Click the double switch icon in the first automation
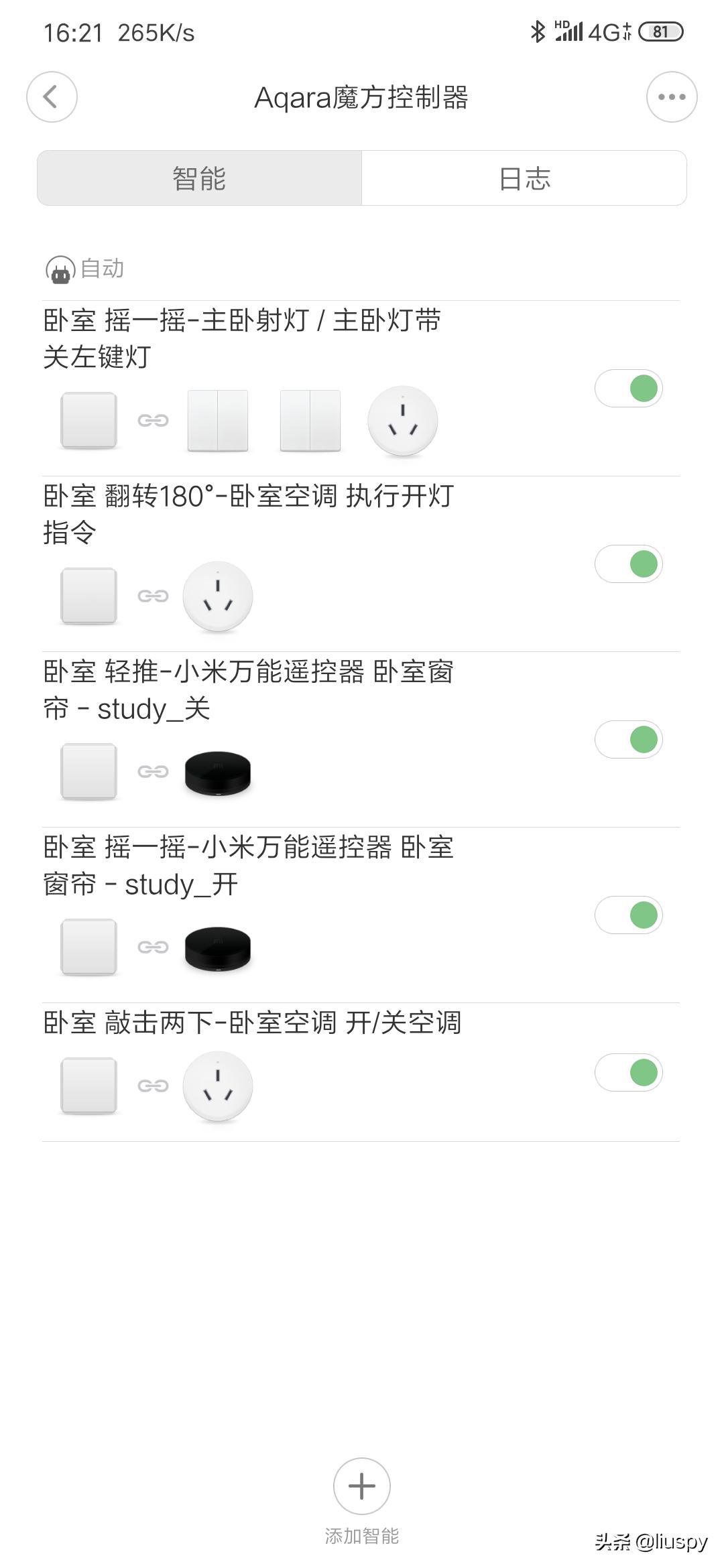 [217, 420]
